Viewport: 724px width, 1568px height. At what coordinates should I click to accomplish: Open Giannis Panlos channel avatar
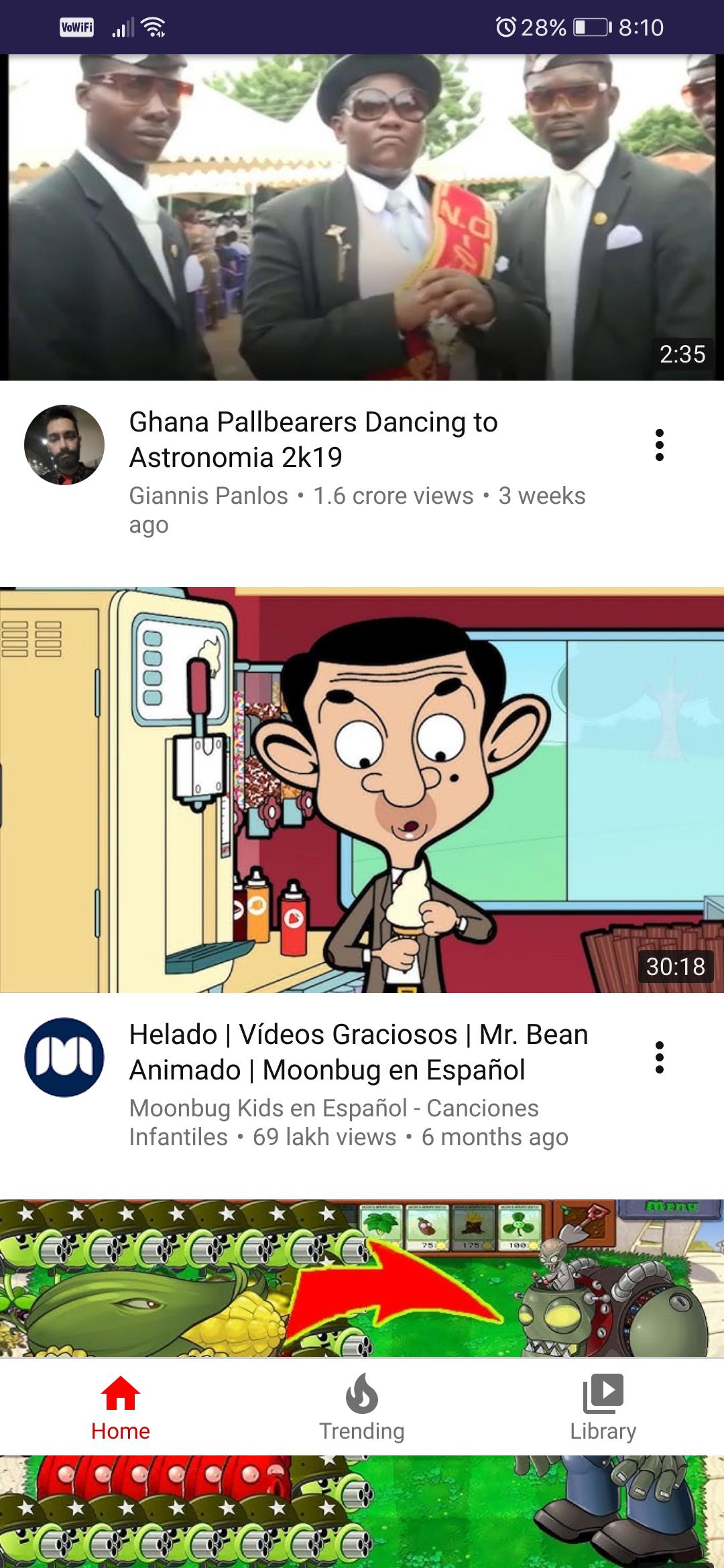click(64, 444)
